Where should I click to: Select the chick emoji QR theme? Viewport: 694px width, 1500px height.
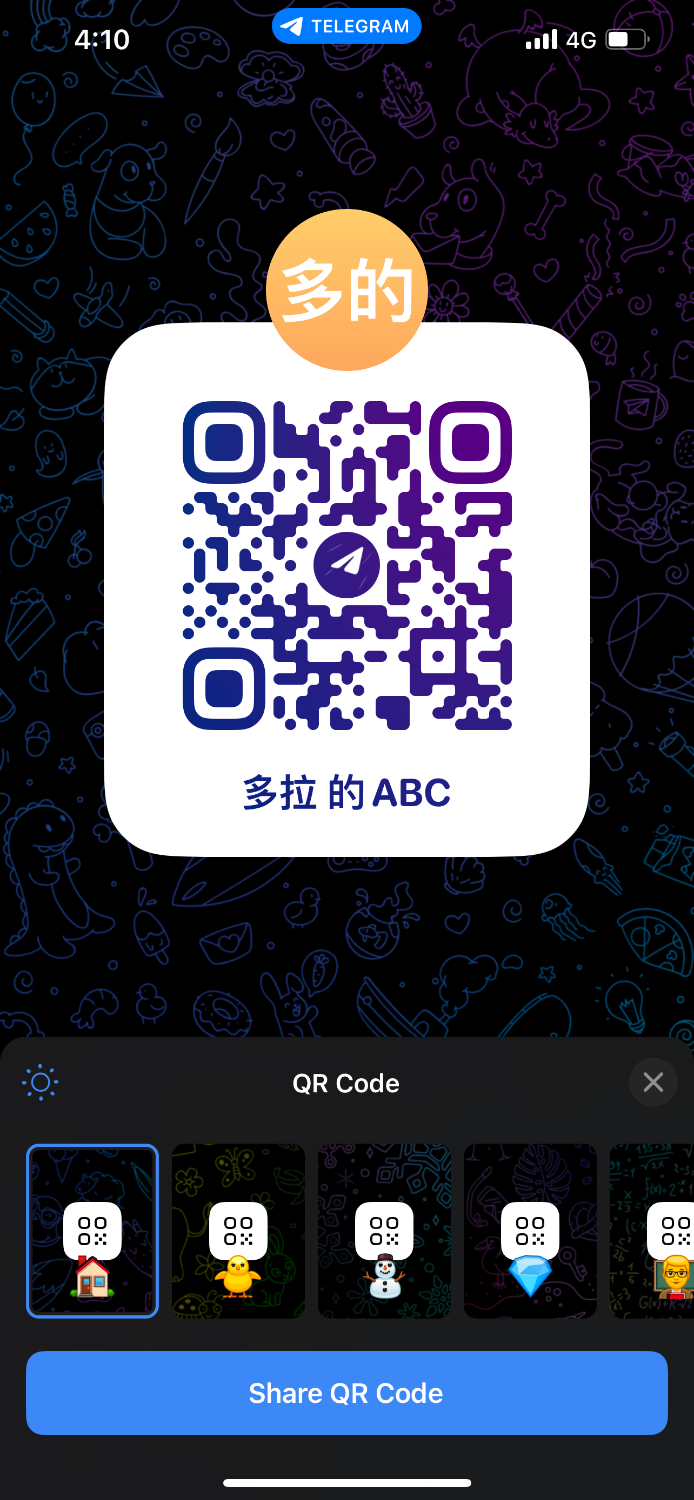click(x=238, y=1231)
